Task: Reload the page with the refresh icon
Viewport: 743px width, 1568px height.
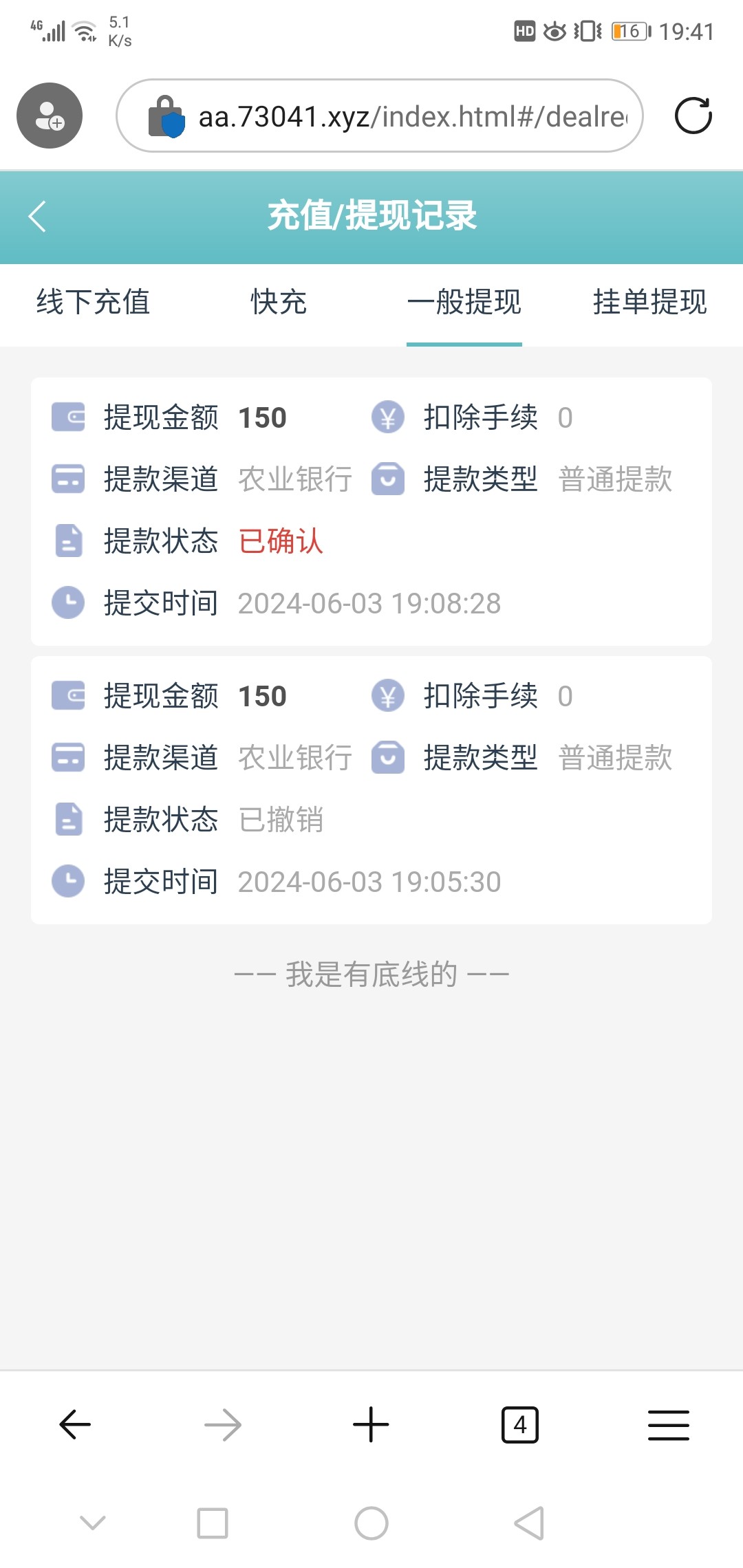Action: tap(693, 116)
